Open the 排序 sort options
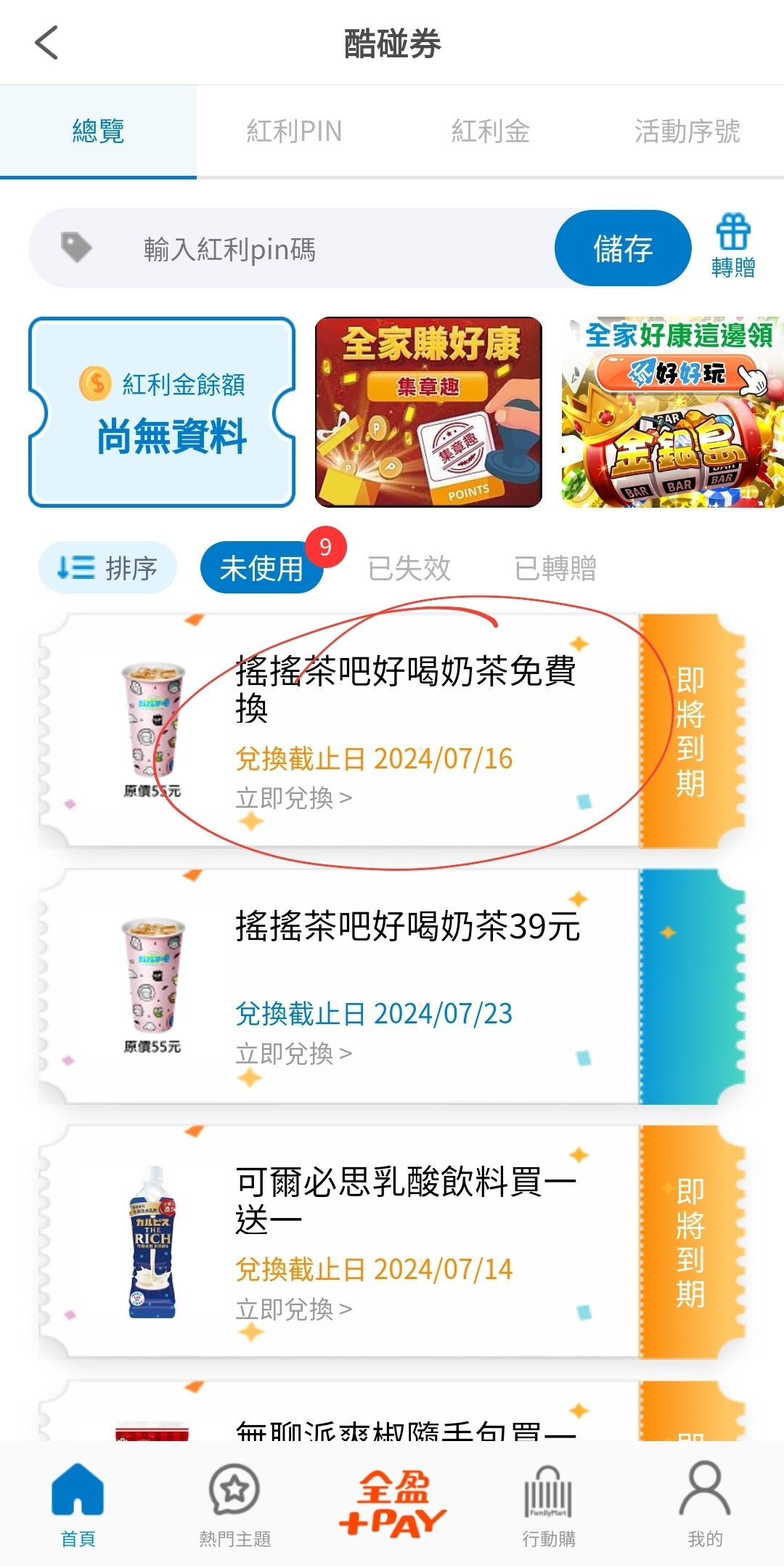 (x=107, y=567)
